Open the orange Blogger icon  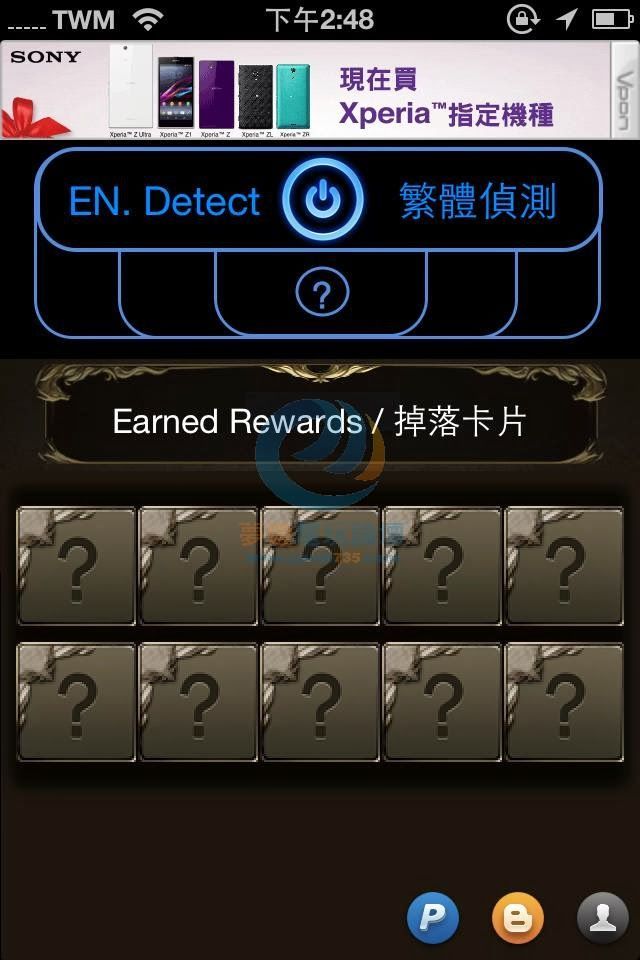518,918
